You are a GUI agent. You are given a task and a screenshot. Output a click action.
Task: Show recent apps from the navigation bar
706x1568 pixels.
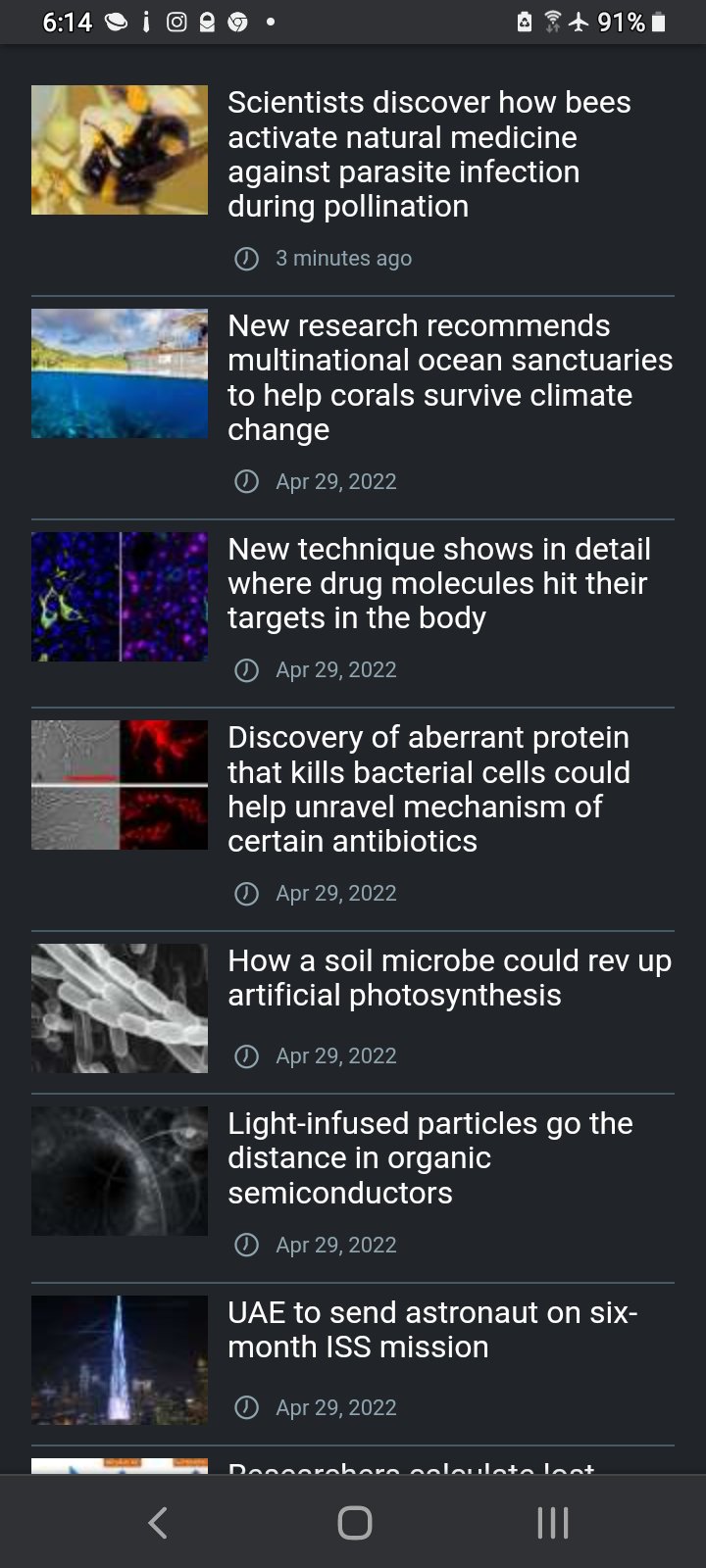pyautogui.click(x=552, y=1522)
